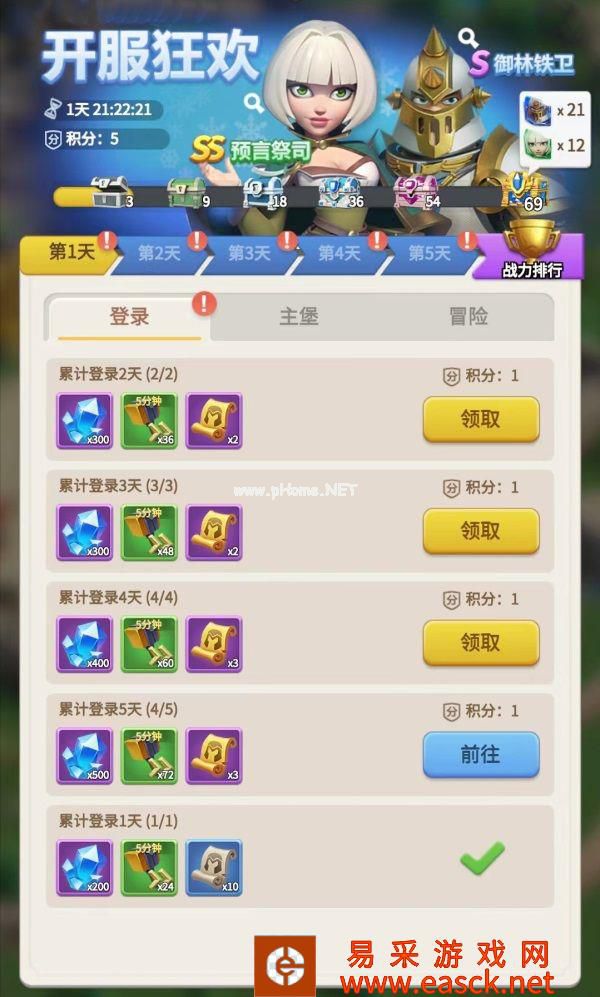
Task: Switch to the 第3天 tab
Action: pyautogui.click(x=248, y=254)
